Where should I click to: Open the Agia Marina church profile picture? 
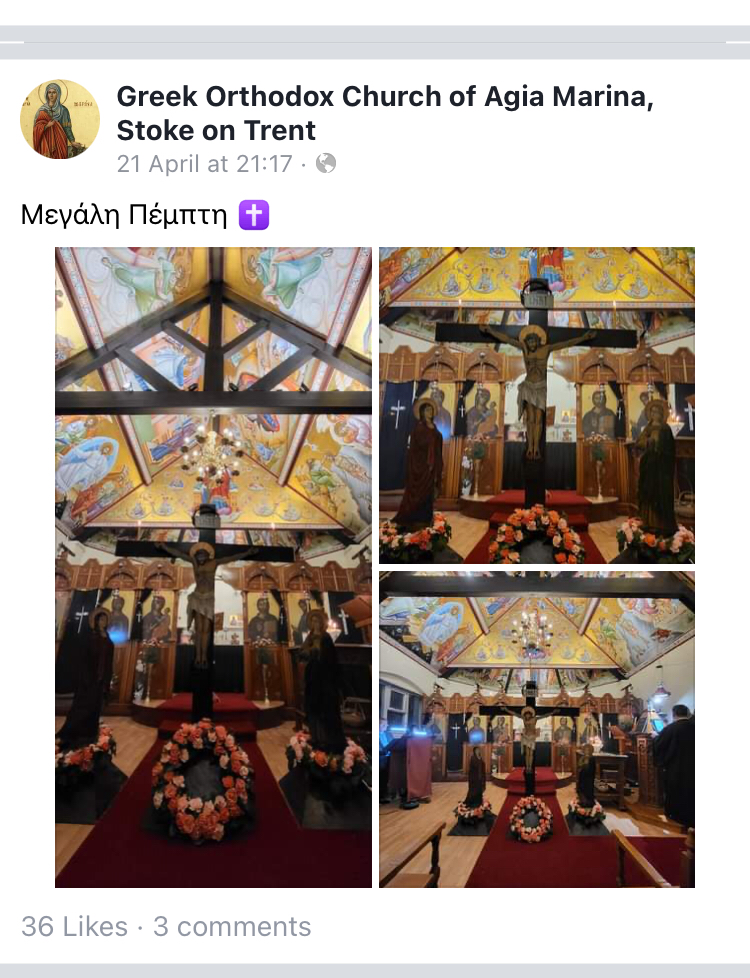(x=60, y=120)
